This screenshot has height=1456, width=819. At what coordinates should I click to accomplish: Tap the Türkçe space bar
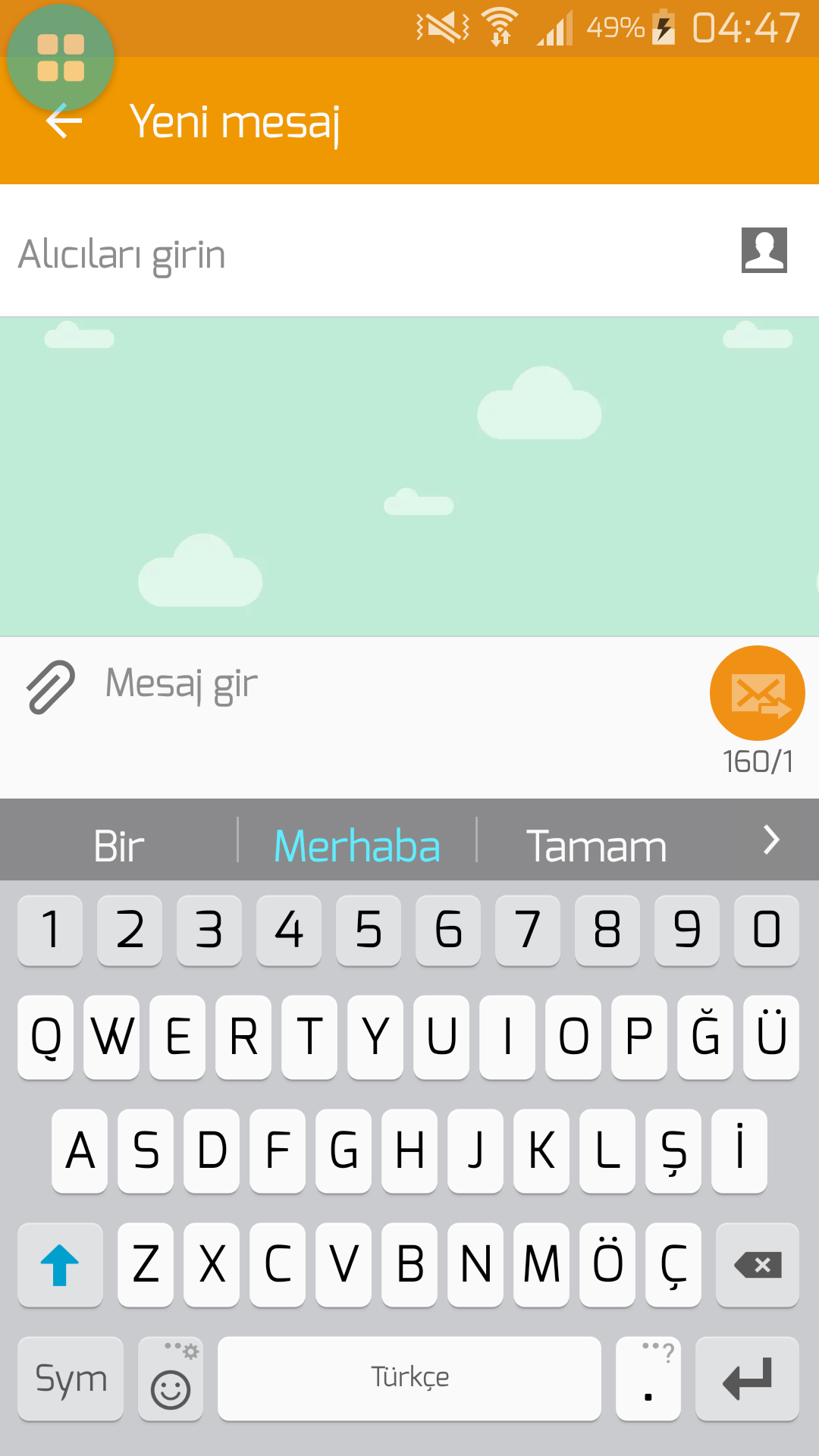(x=409, y=1377)
